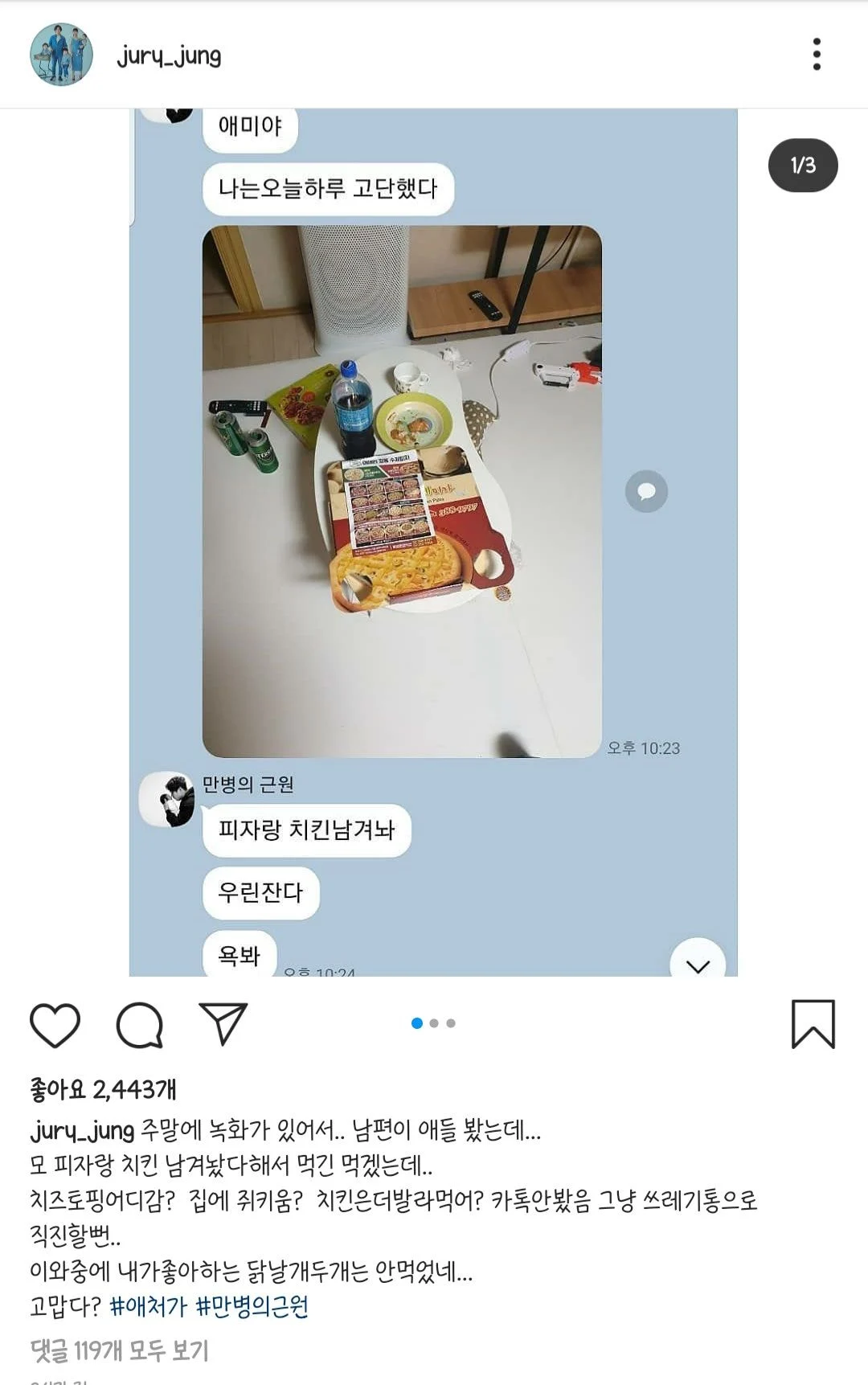Open the jury_jung username in the header
This screenshot has width=868, height=1385.
click(x=169, y=55)
